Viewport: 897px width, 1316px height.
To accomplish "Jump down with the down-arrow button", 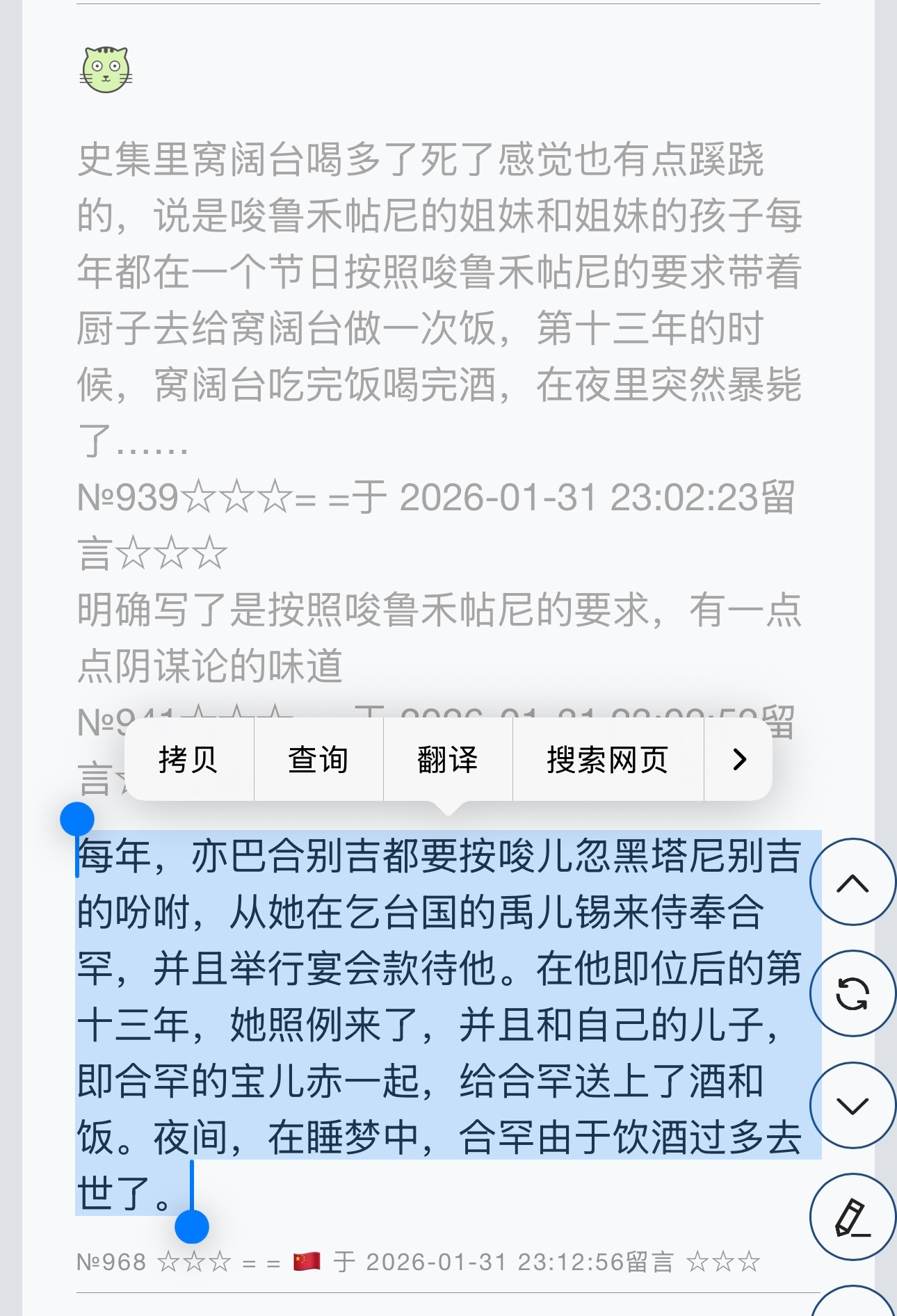I will tap(852, 1105).
